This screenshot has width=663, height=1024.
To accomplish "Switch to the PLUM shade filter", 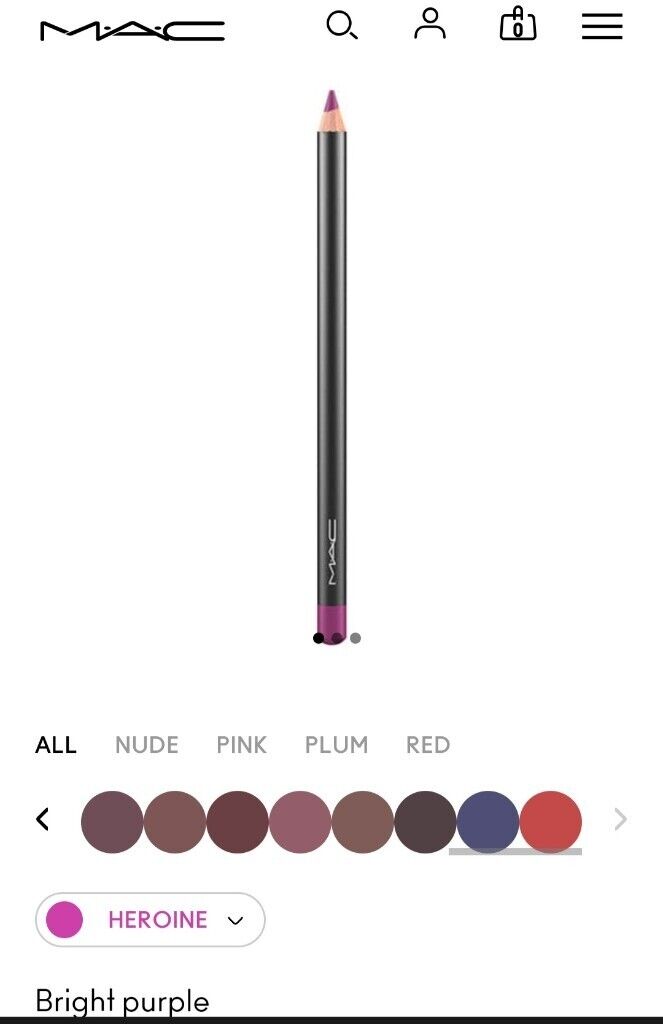I will [x=336, y=745].
